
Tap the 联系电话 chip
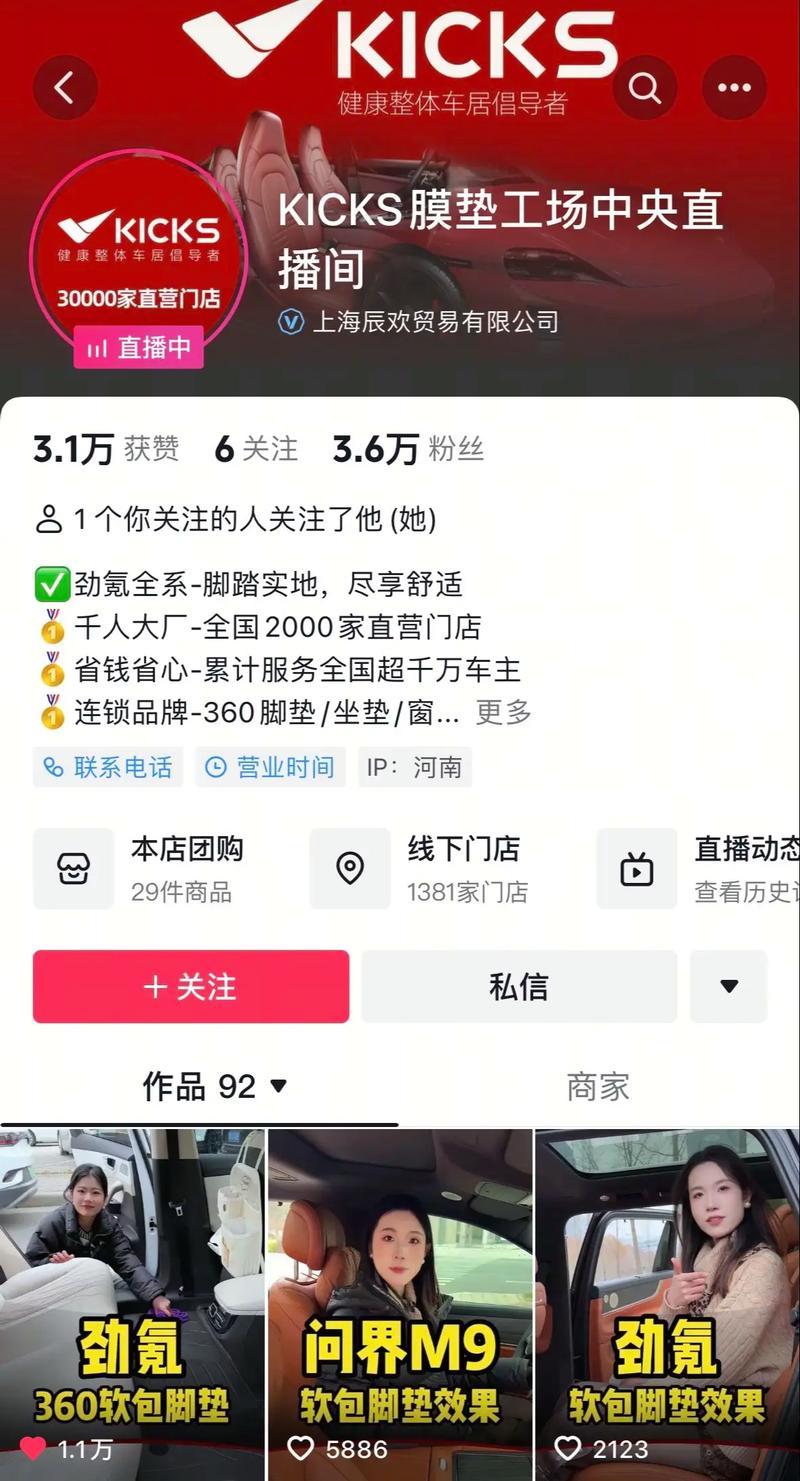click(108, 767)
